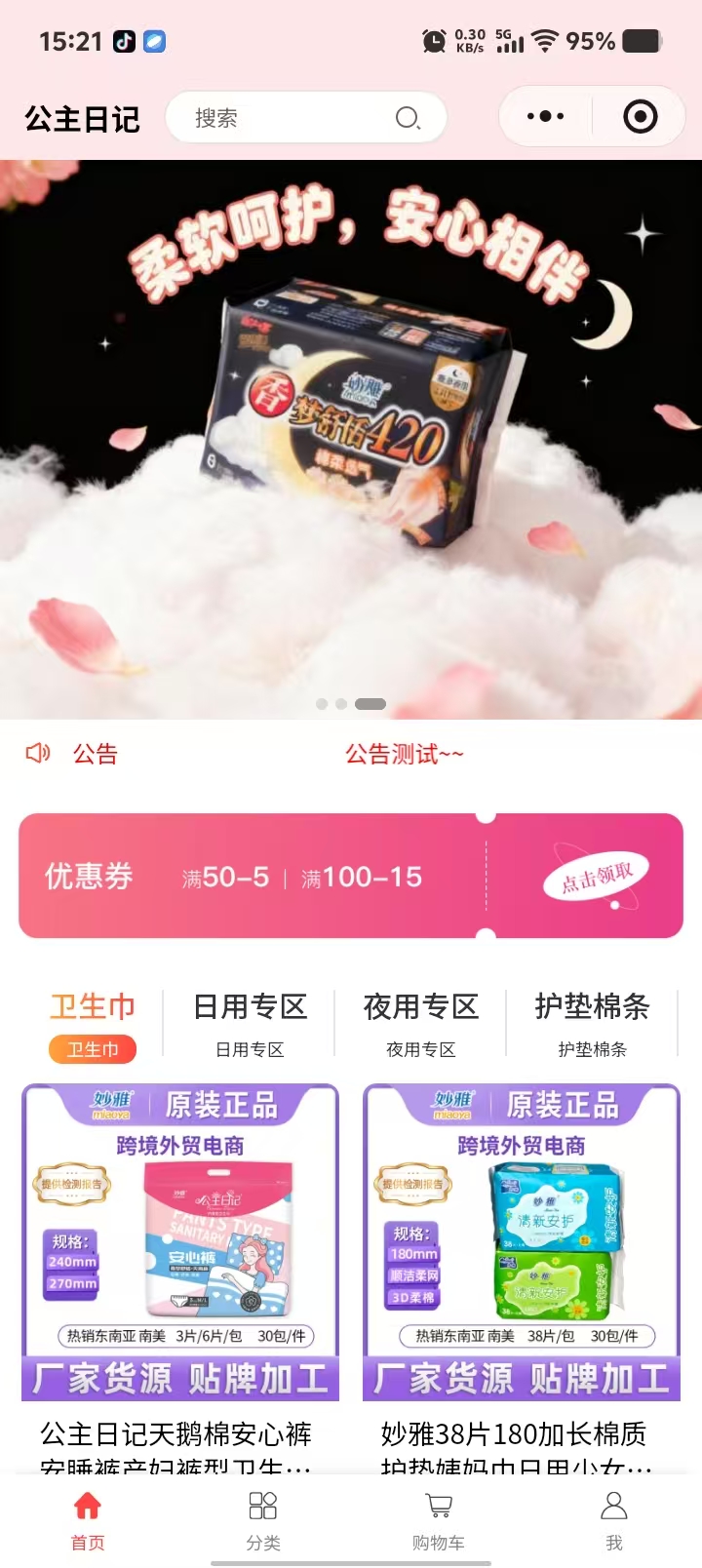This screenshot has width=702, height=1568.
Task: Tap the 搜索 search field
Action: pos(292,118)
